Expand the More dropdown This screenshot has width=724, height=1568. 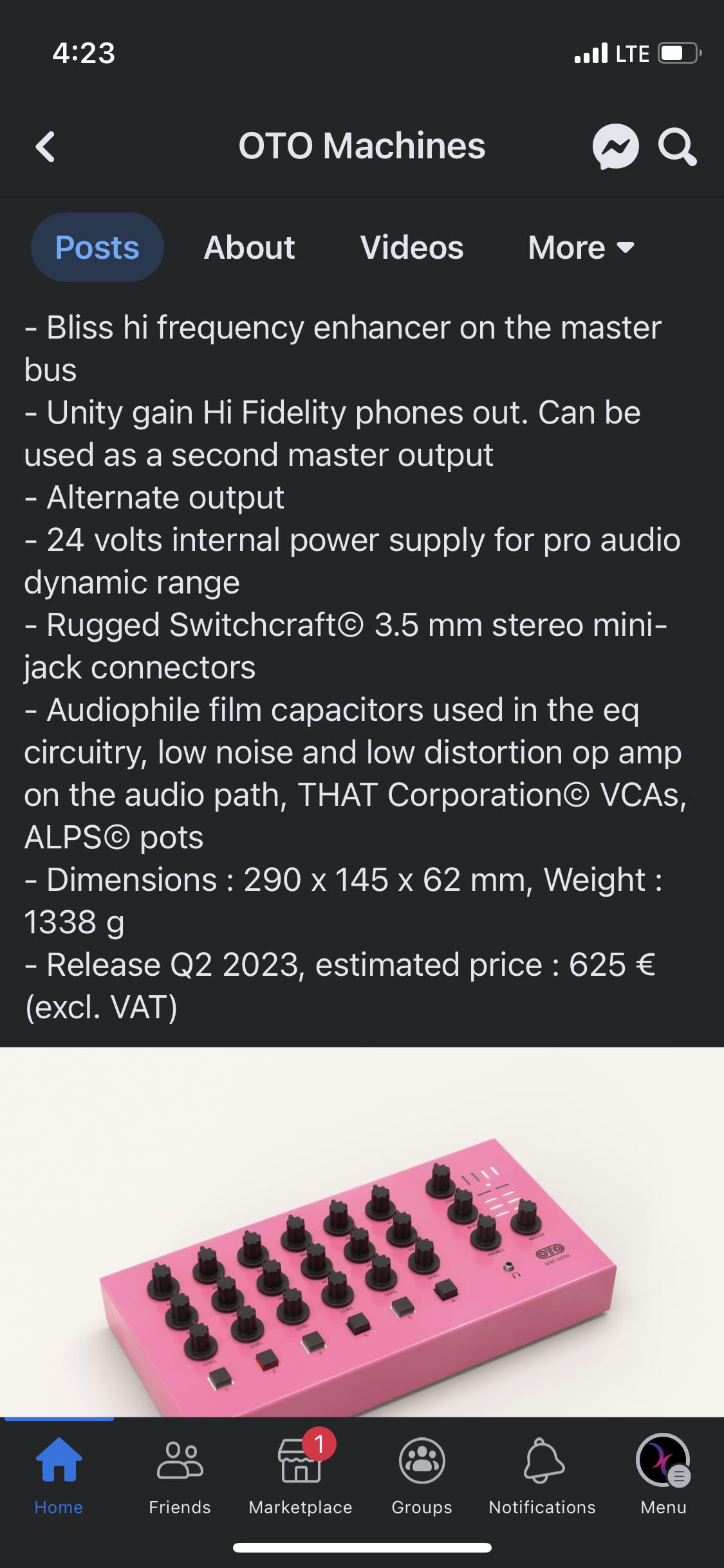pyautogui.click(x=582, y=248)
